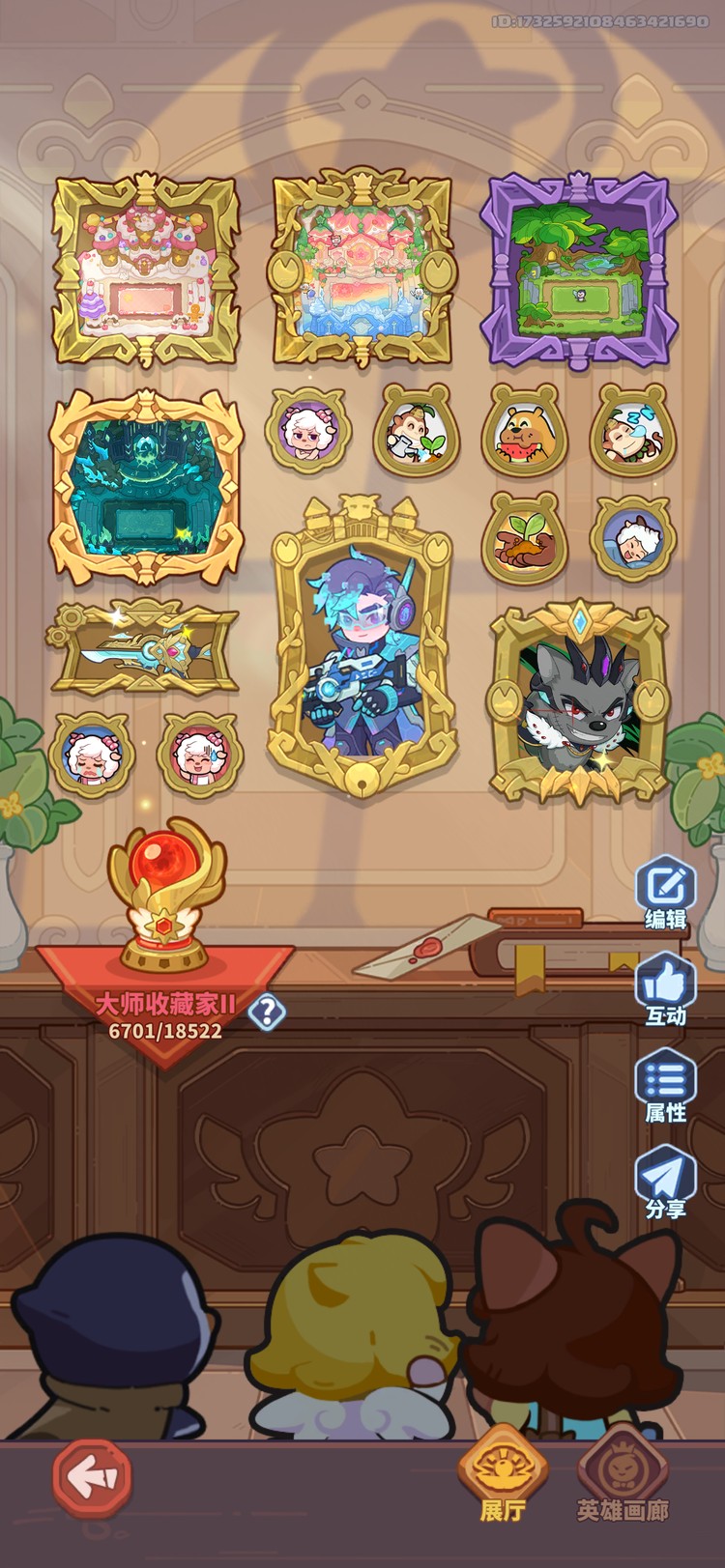Open the pink rainbow castle framed picture
725x1568 pixels.
point(362,270)
